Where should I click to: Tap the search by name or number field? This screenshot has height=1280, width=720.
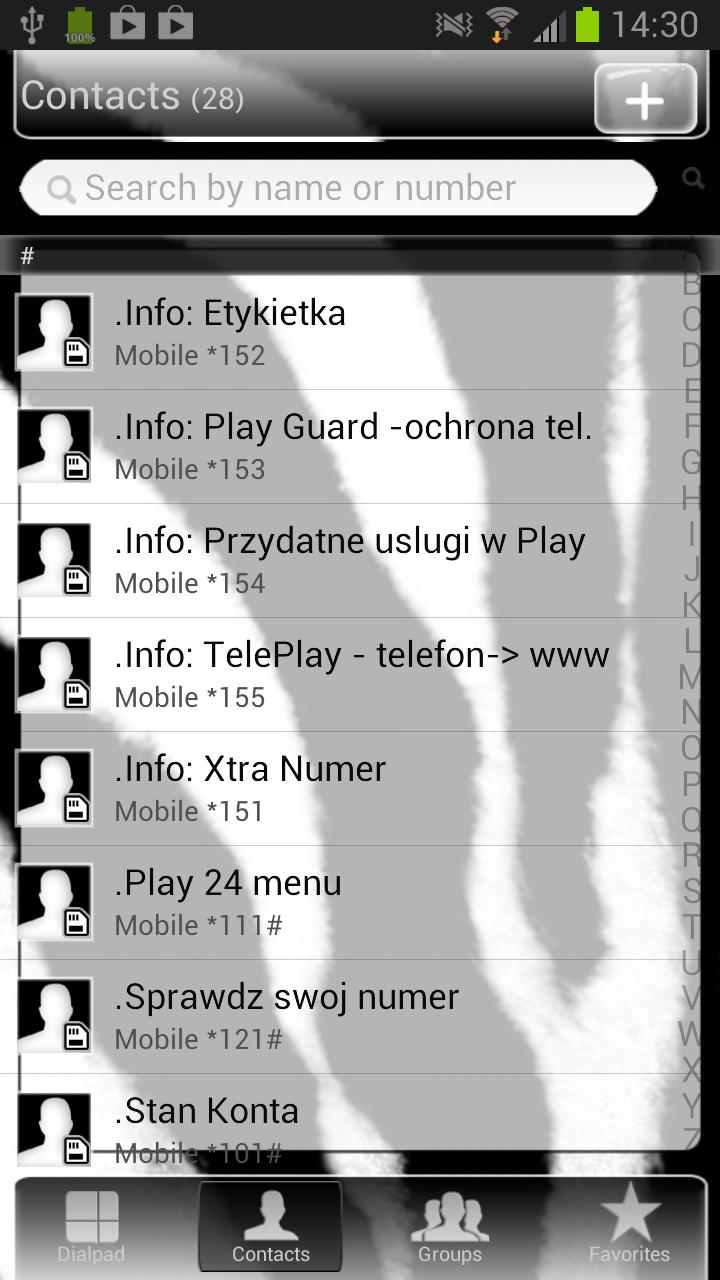pyautogui.click(x=340, y=187)
